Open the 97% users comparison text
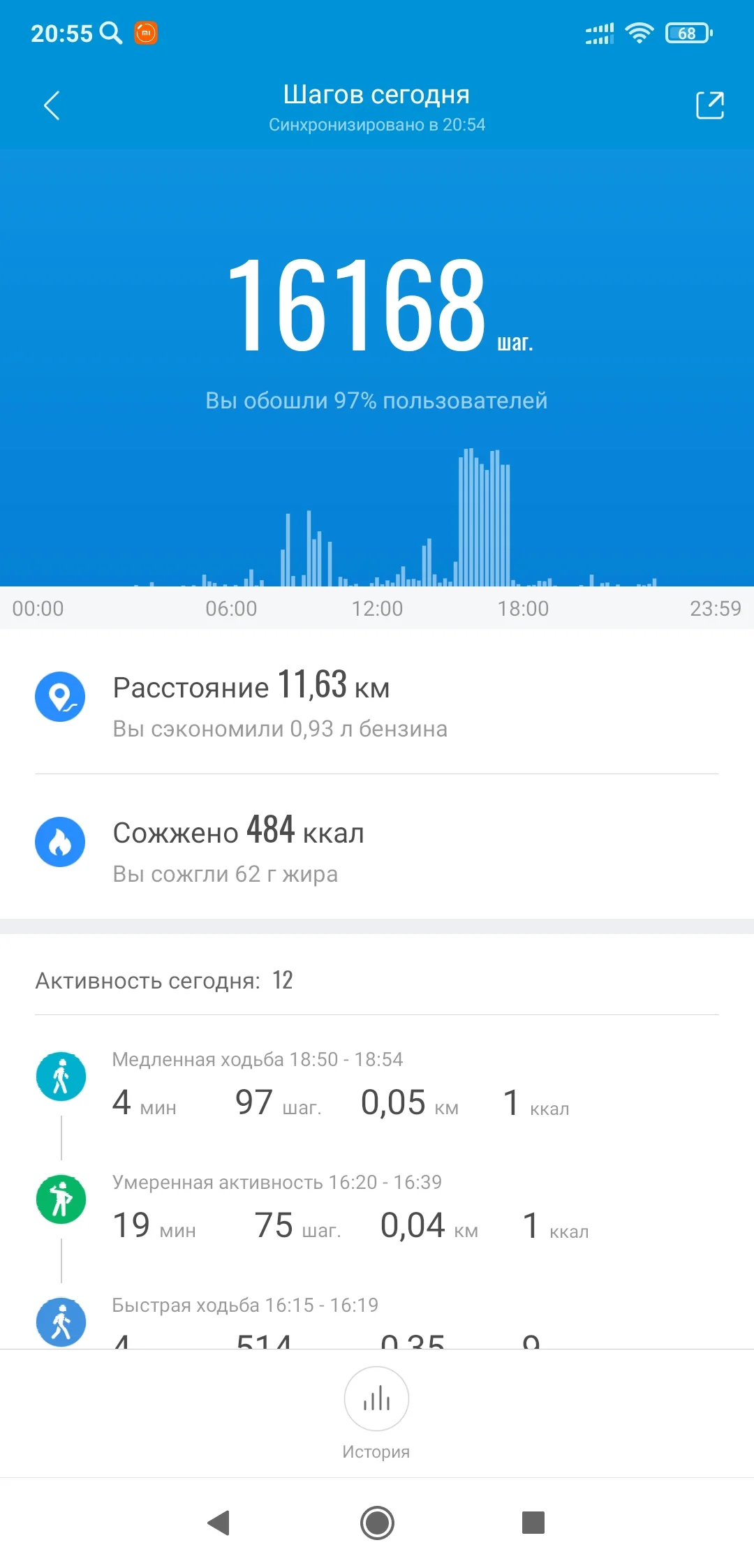754x1568 pixels. 376,400
